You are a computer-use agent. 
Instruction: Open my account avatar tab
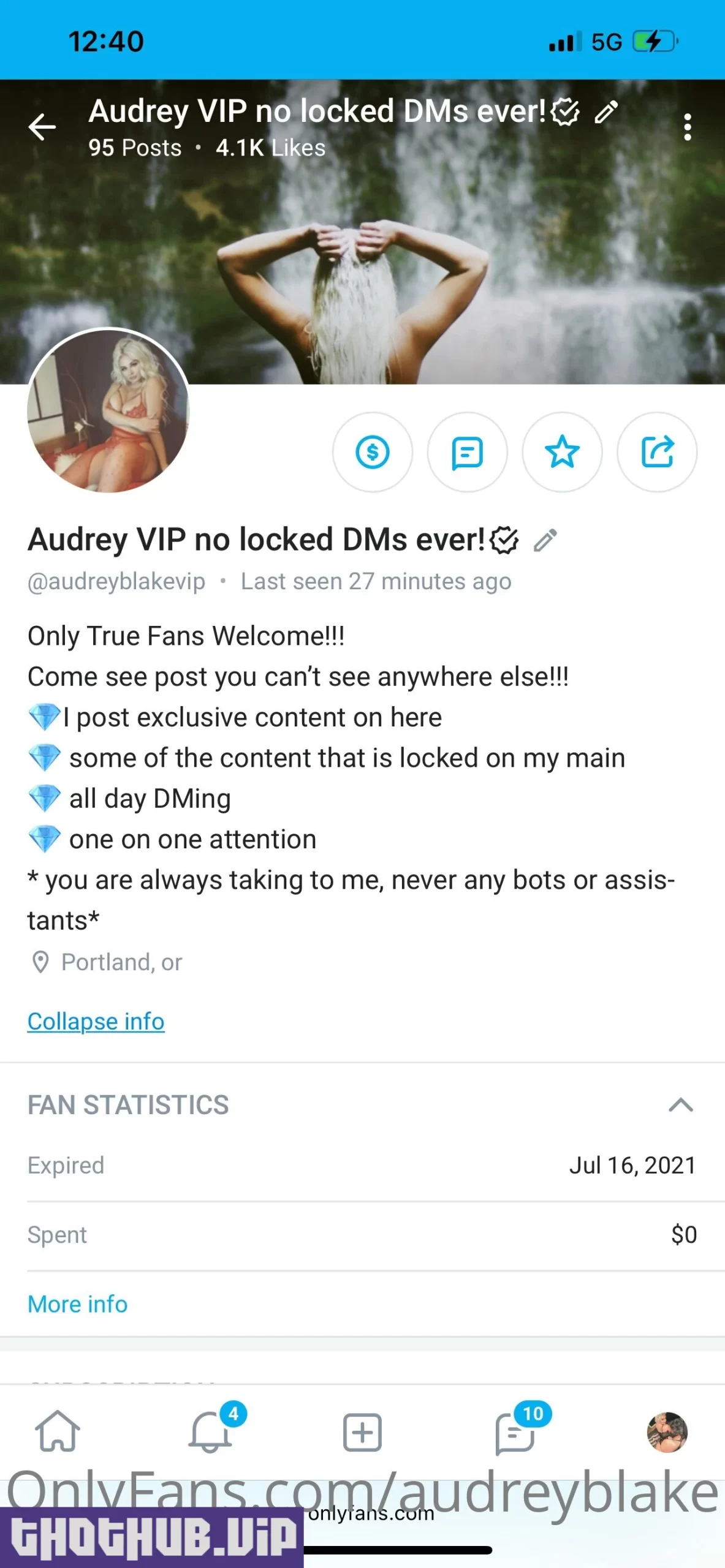tap(667, 1432)
